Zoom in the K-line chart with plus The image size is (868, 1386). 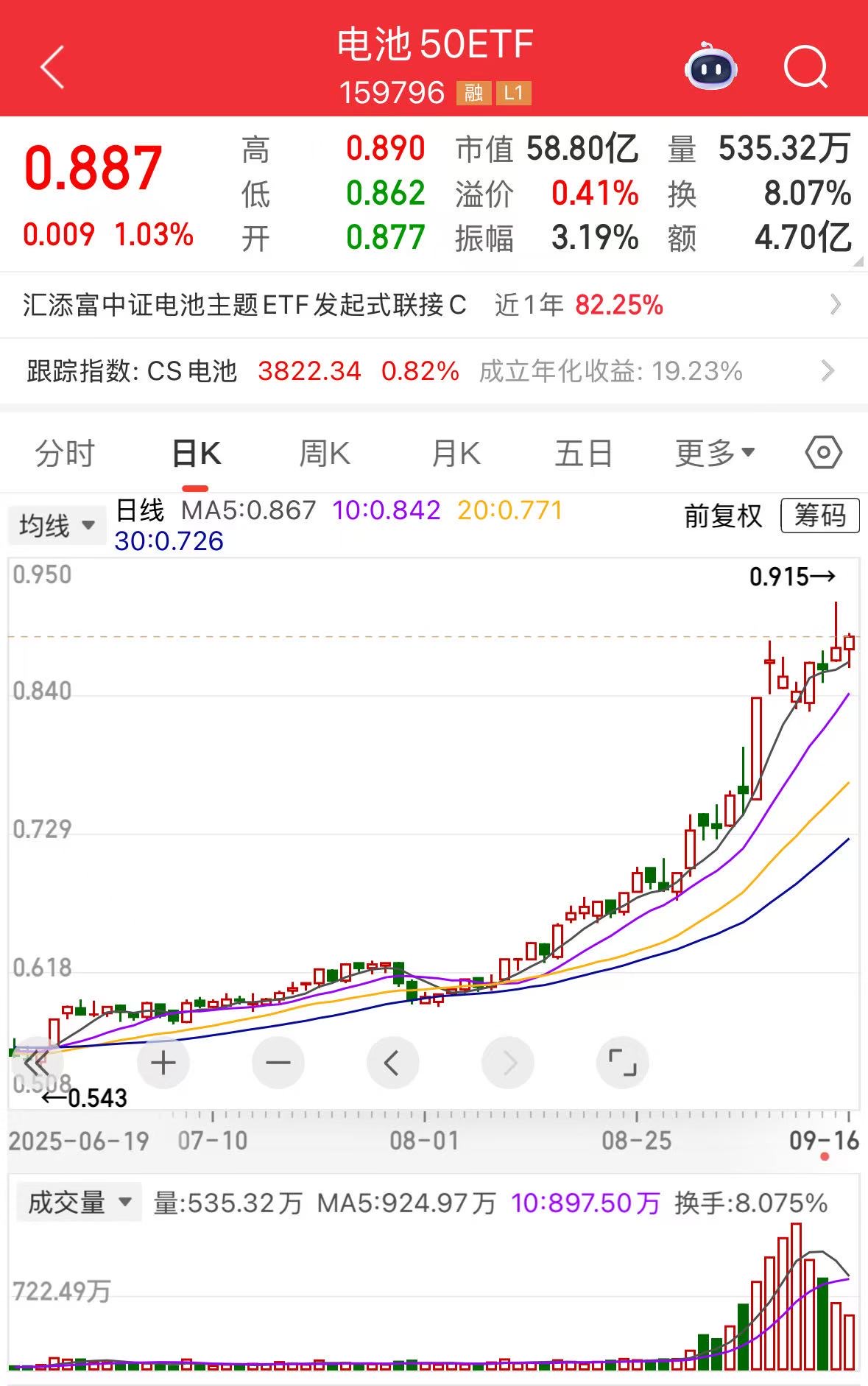point(163,1063)
